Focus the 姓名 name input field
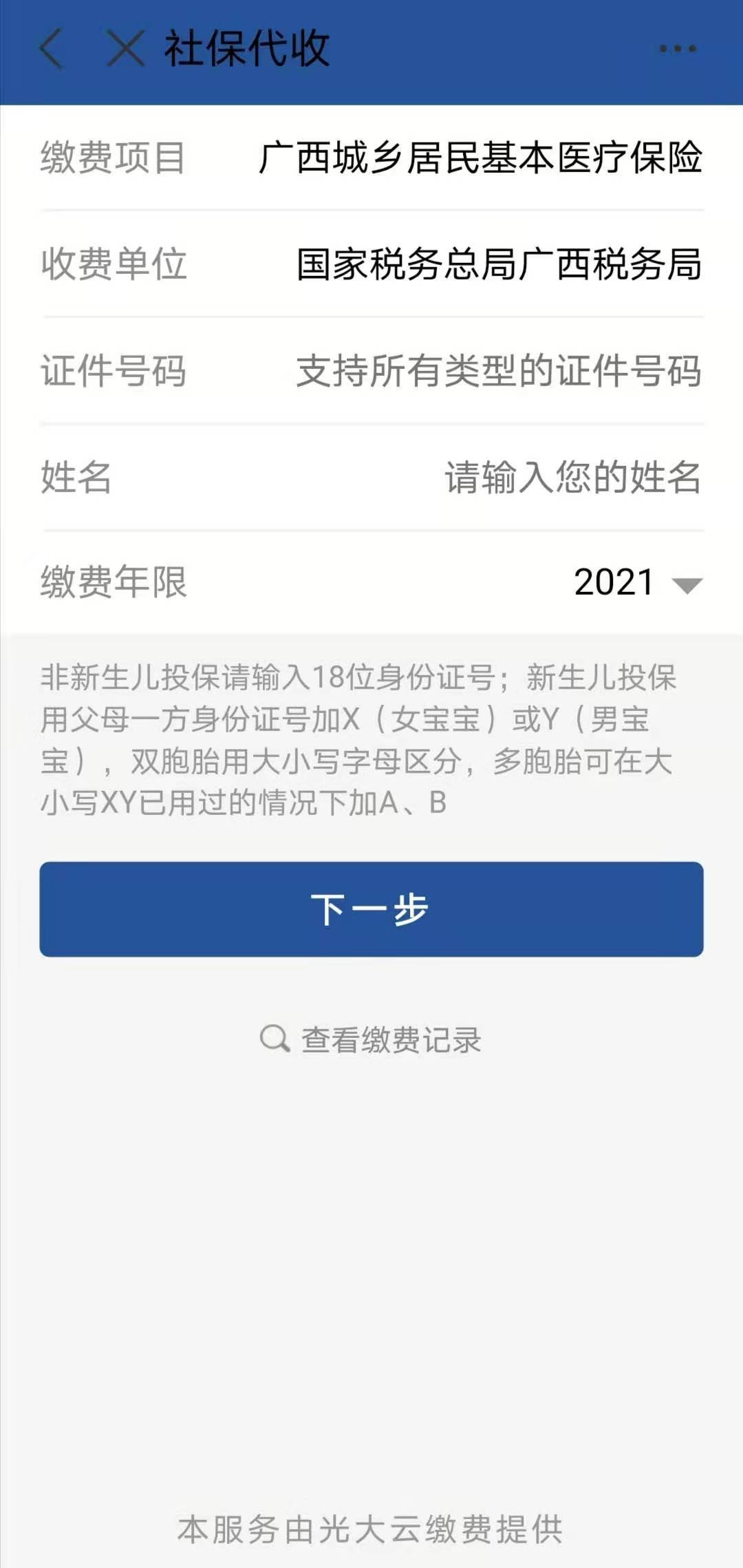This screenshot has height=1568, width=743. click(x=572, y=477)
